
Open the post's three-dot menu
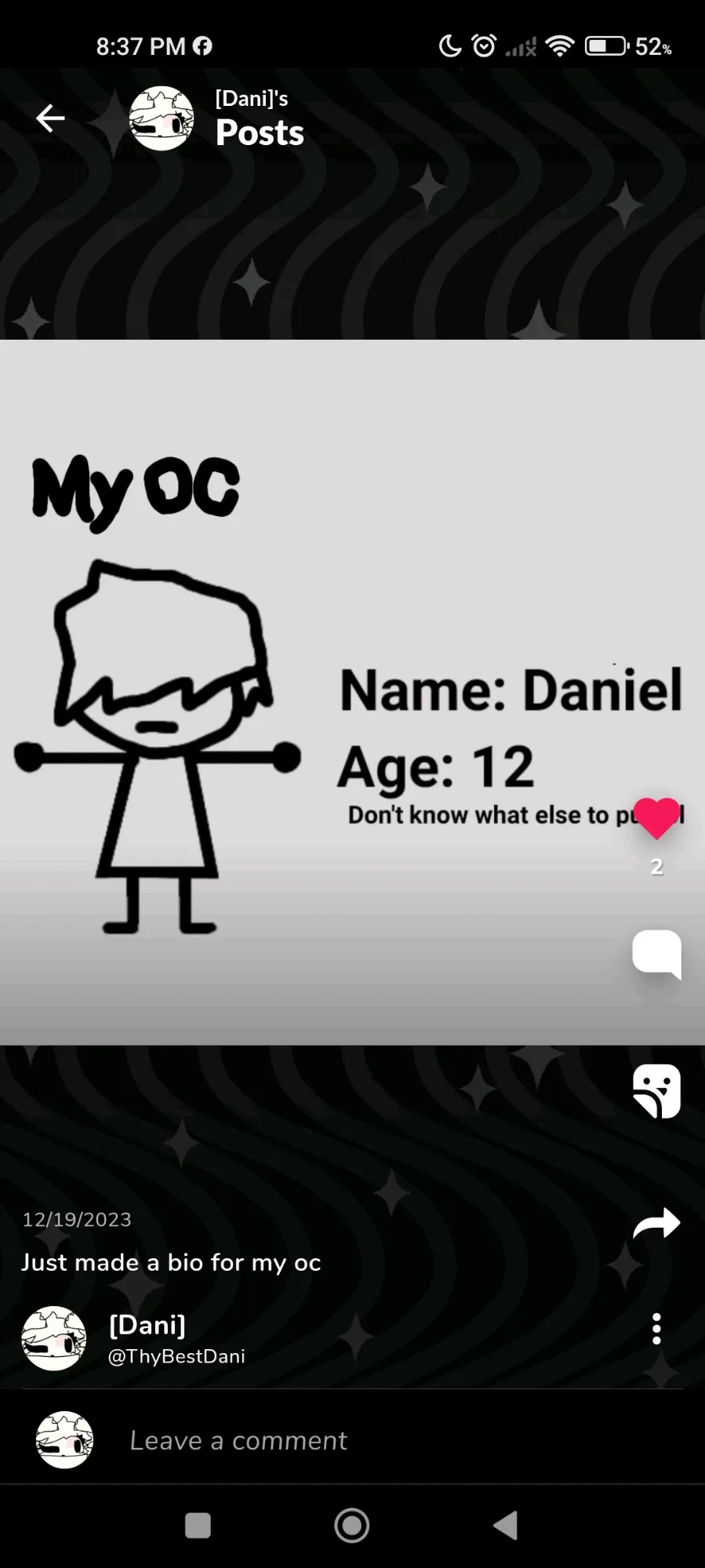coord(656,1329)
